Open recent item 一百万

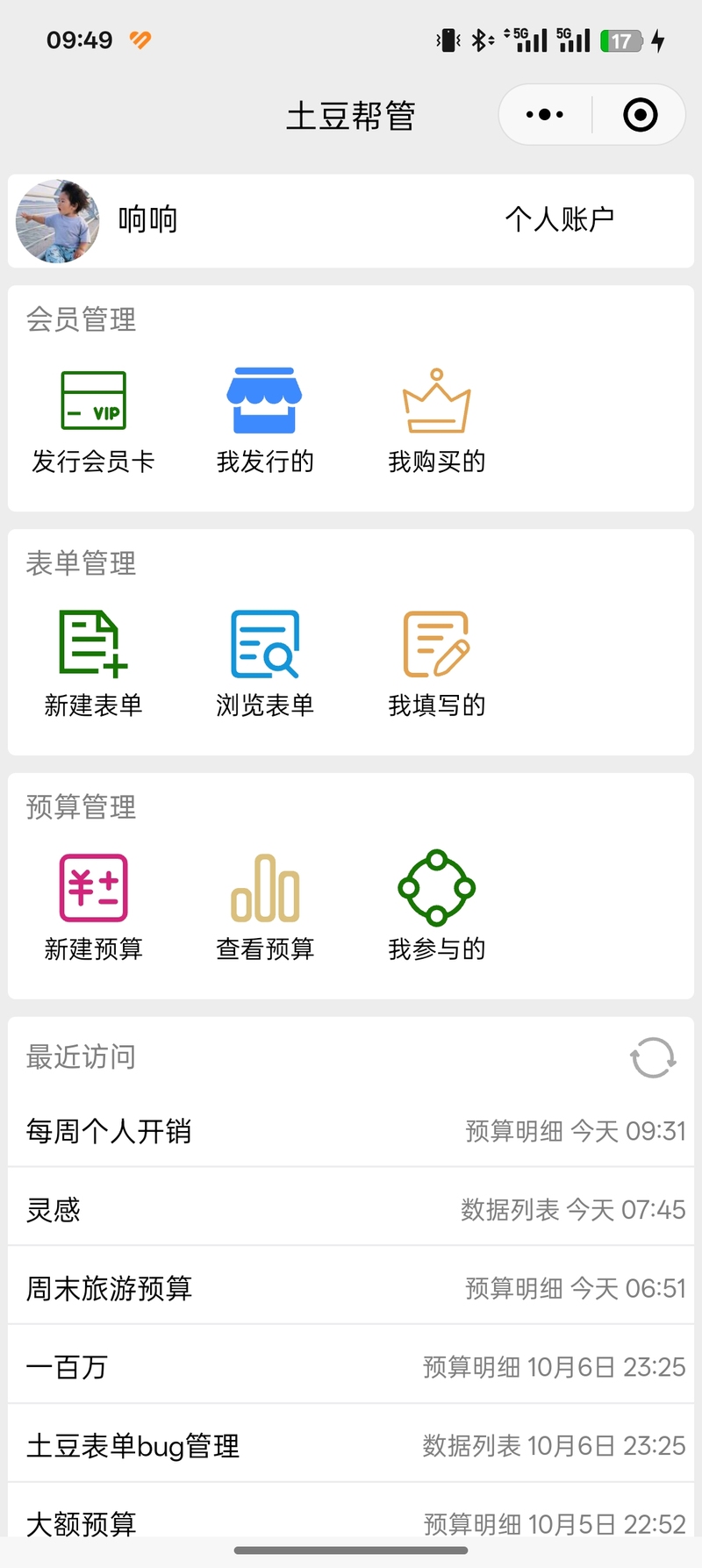tap(351, 1367)
